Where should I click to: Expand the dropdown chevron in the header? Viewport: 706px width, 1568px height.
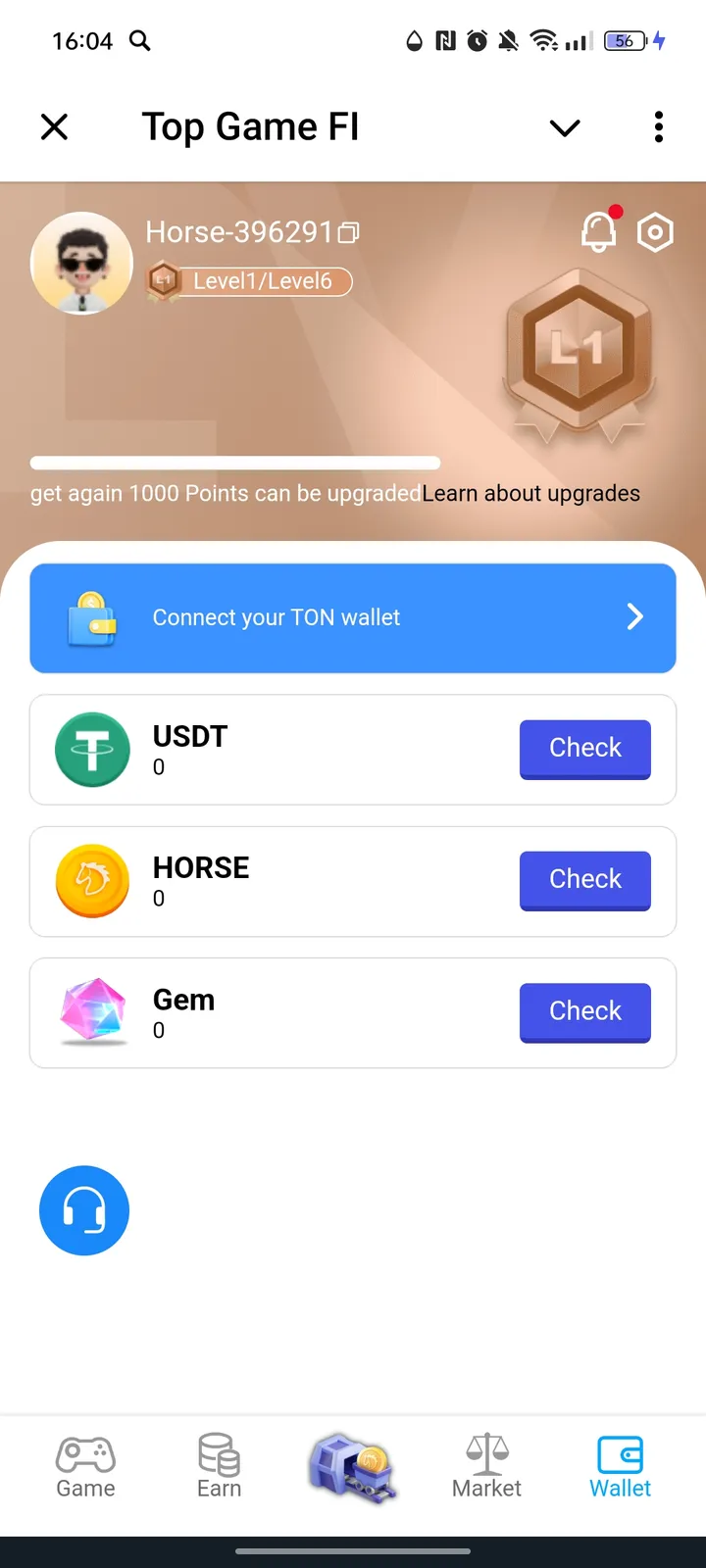point(565,128)
